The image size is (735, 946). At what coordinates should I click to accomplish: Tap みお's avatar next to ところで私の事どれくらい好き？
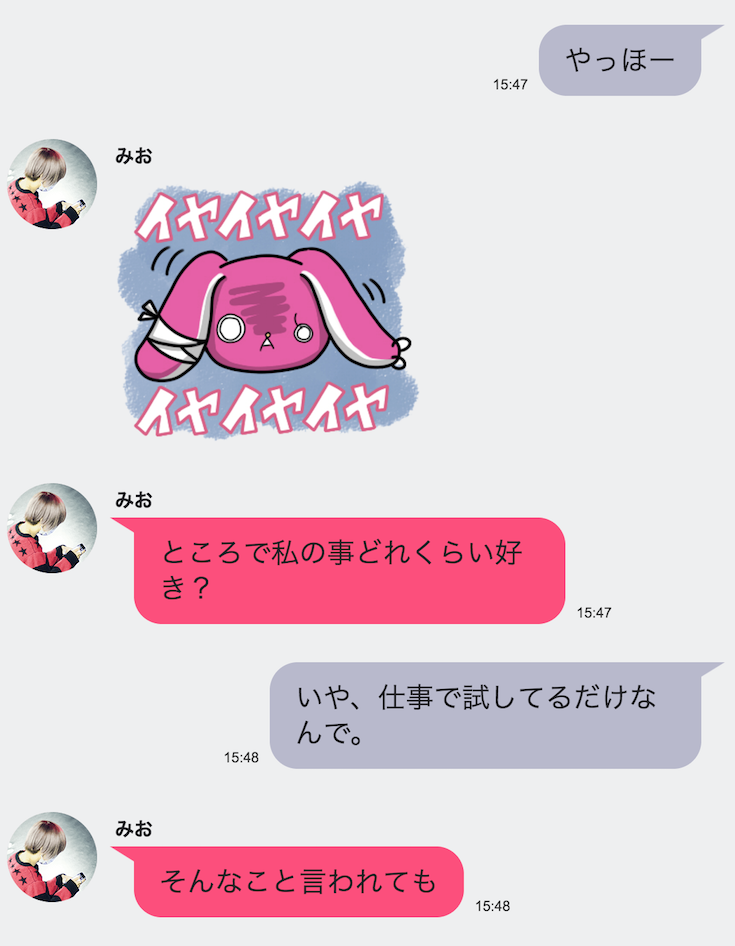(x=53, y=528)
